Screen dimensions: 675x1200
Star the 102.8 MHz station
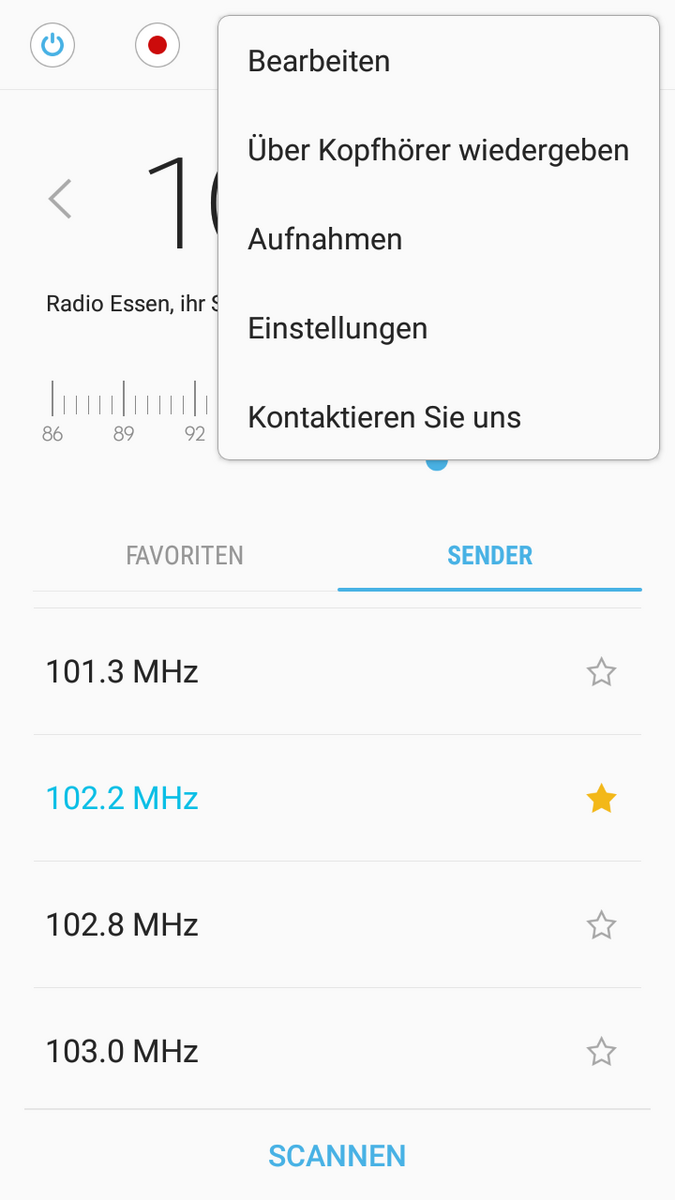point(601,925)
